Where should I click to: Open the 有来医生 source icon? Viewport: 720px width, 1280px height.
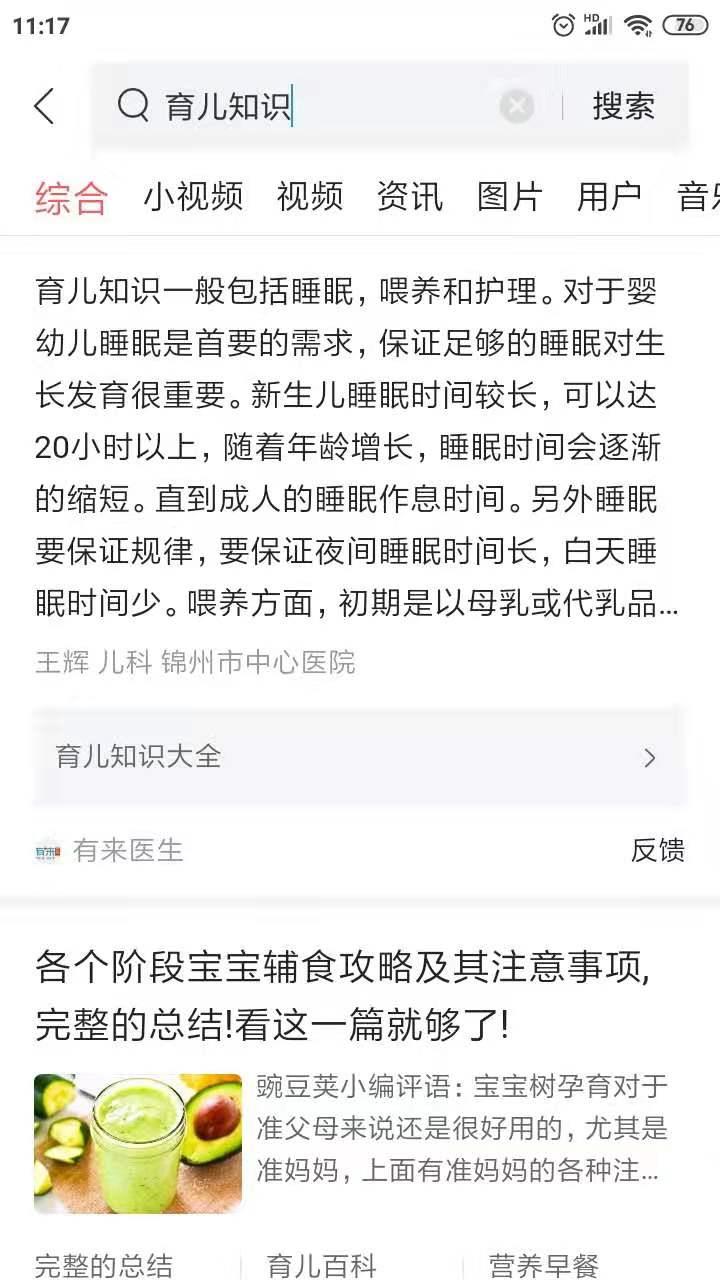pyautogui.click(x=44, y=849)
